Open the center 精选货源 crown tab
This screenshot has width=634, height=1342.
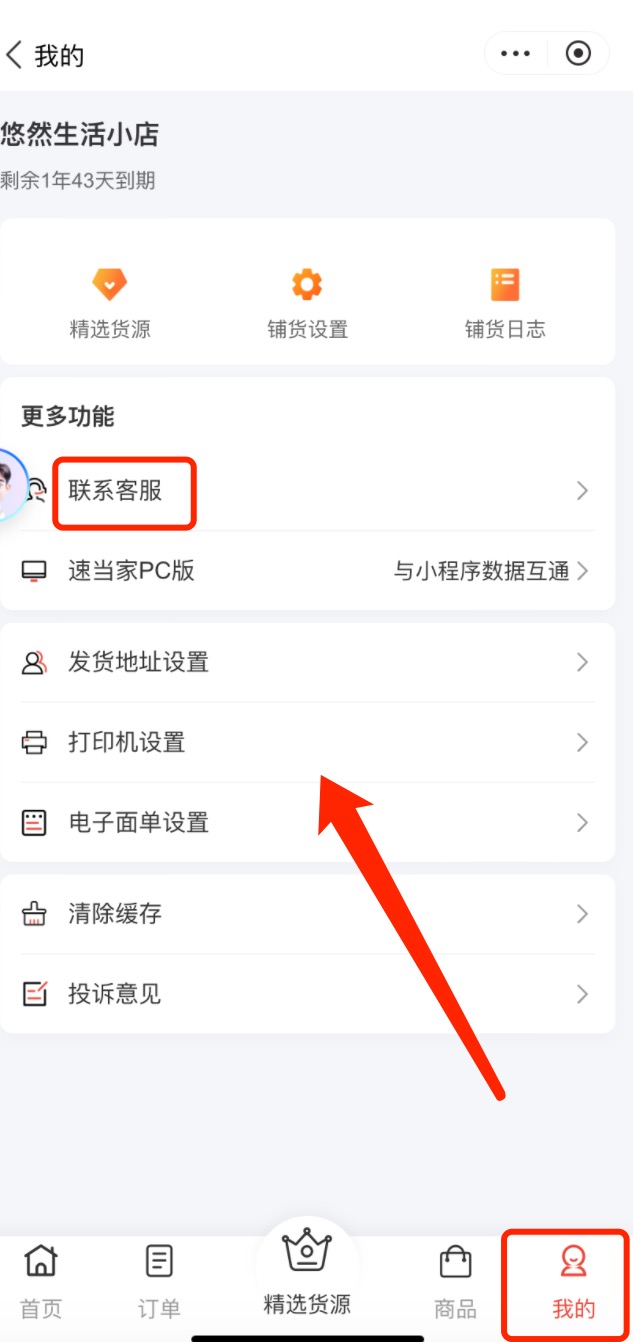[307, 1272]
